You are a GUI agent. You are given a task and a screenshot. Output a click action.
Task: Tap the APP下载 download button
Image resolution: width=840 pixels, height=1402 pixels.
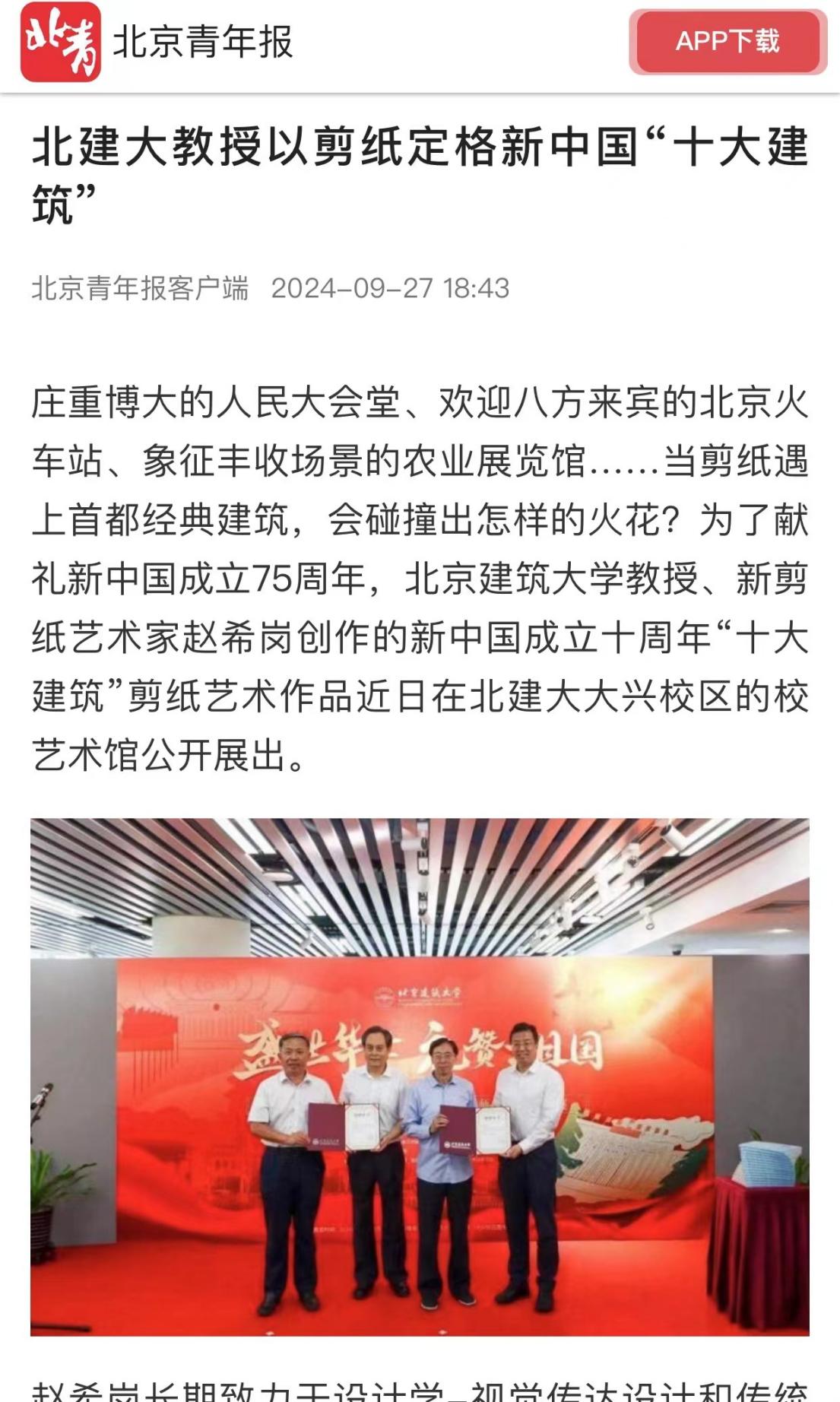(727, 42)
